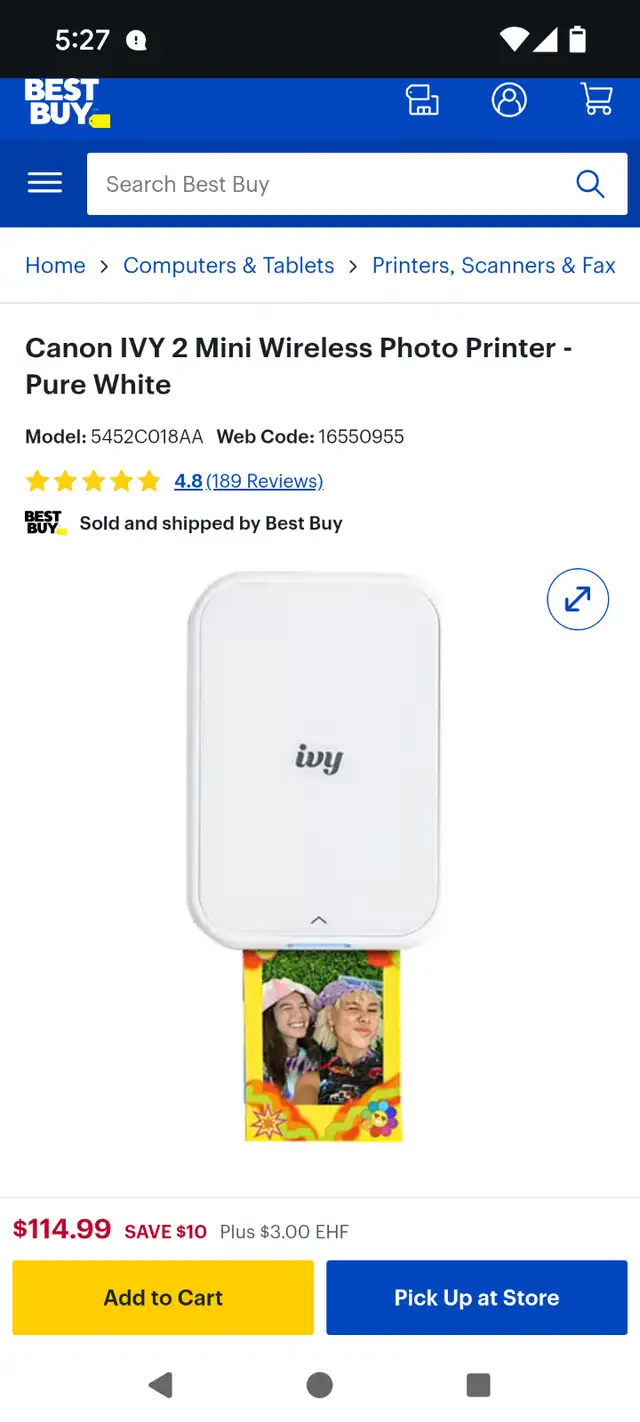Tap the system home button
This screenshot has width=640, height=1422.
[320, 1385]
